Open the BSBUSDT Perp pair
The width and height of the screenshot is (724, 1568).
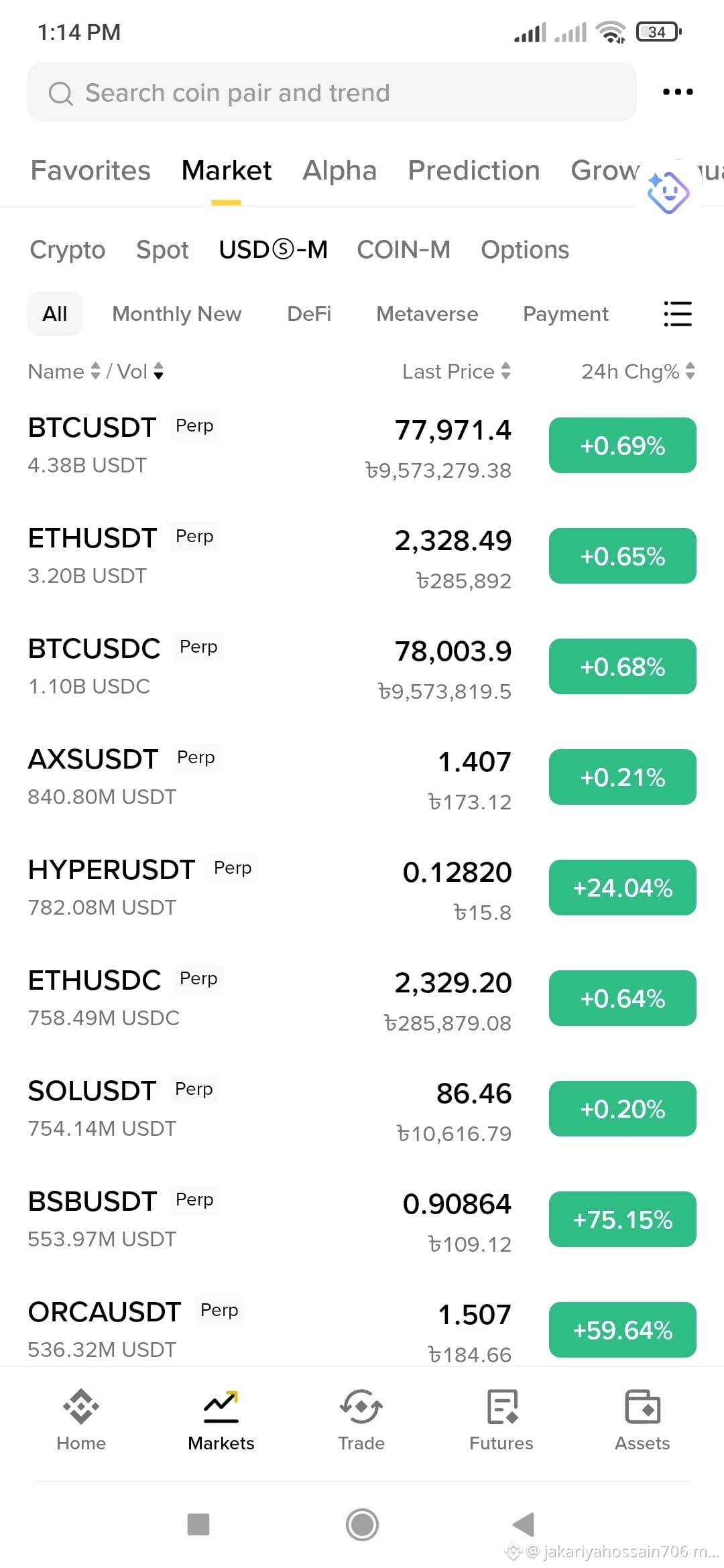[x=362, y=1220]
